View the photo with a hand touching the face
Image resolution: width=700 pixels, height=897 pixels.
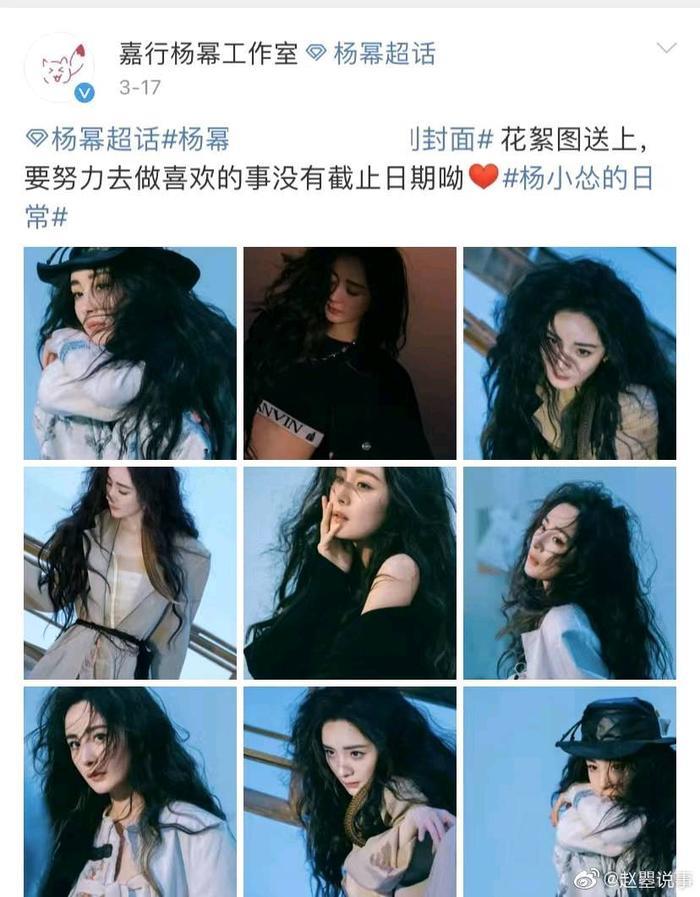[x=350, y=573]
